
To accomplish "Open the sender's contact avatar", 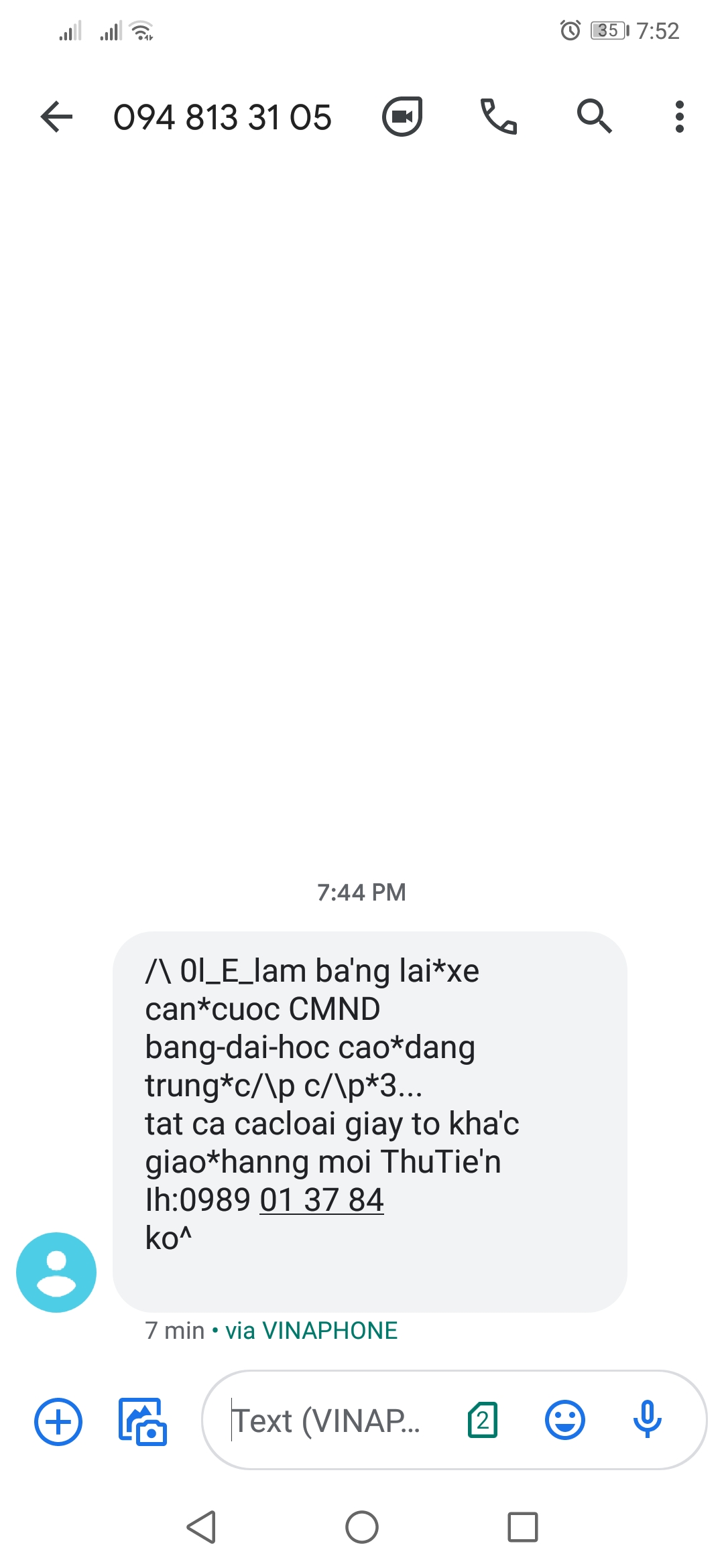I will [x=56, y=1272].
